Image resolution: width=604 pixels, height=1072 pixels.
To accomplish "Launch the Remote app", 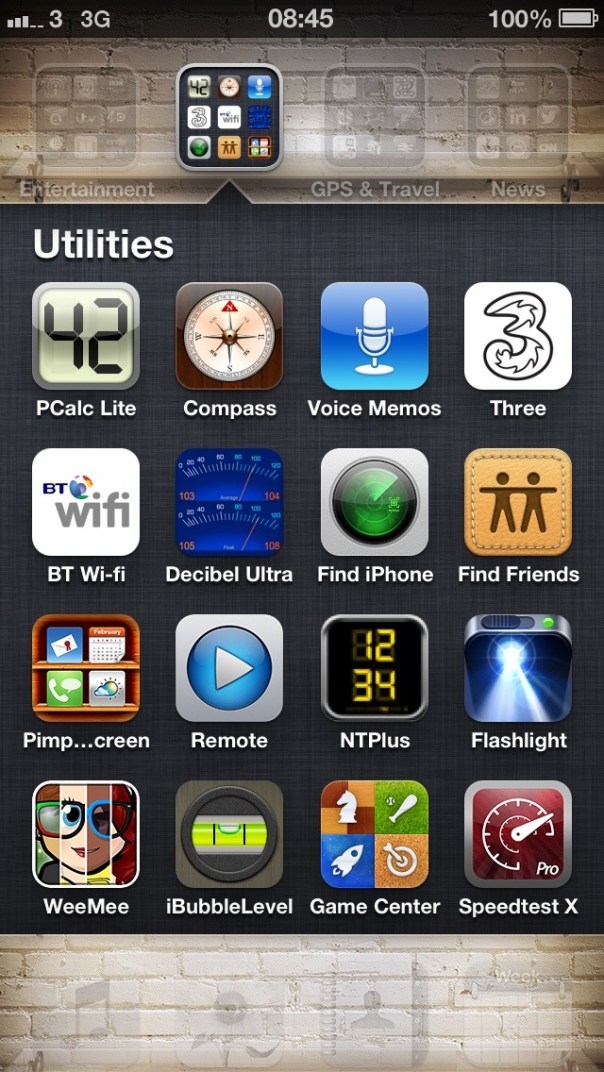I will 229,668.
